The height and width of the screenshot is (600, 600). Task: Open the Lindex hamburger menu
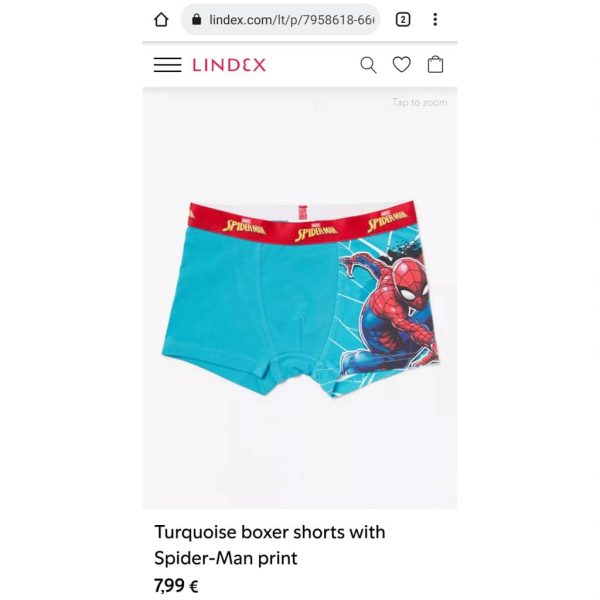pyautogui.click(x=167, y=65)
